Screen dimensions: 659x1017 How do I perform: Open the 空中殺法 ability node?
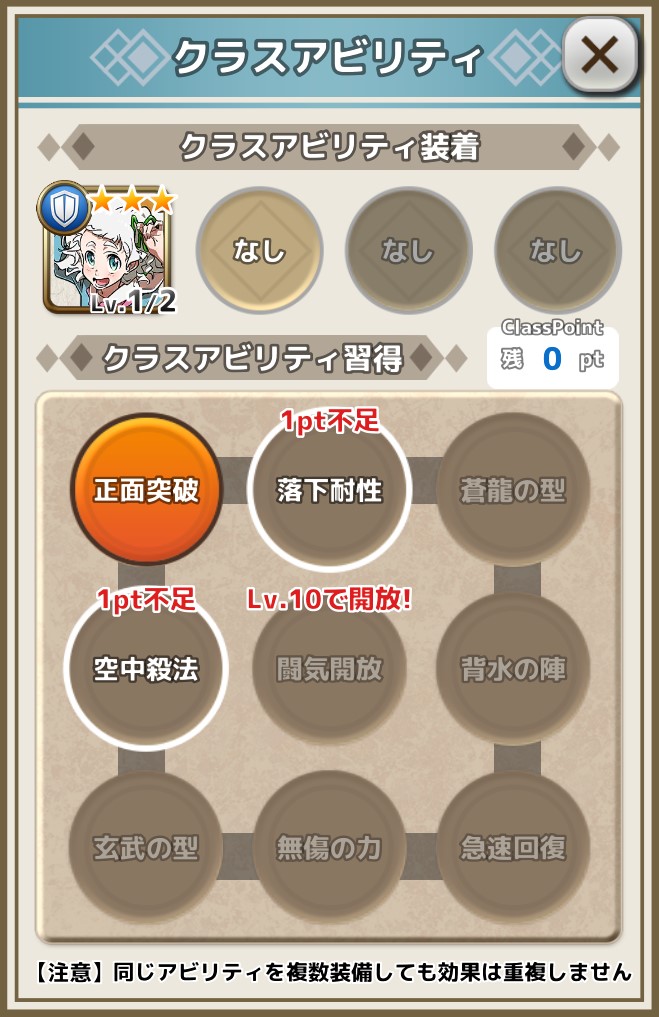[x=146, y=669]
